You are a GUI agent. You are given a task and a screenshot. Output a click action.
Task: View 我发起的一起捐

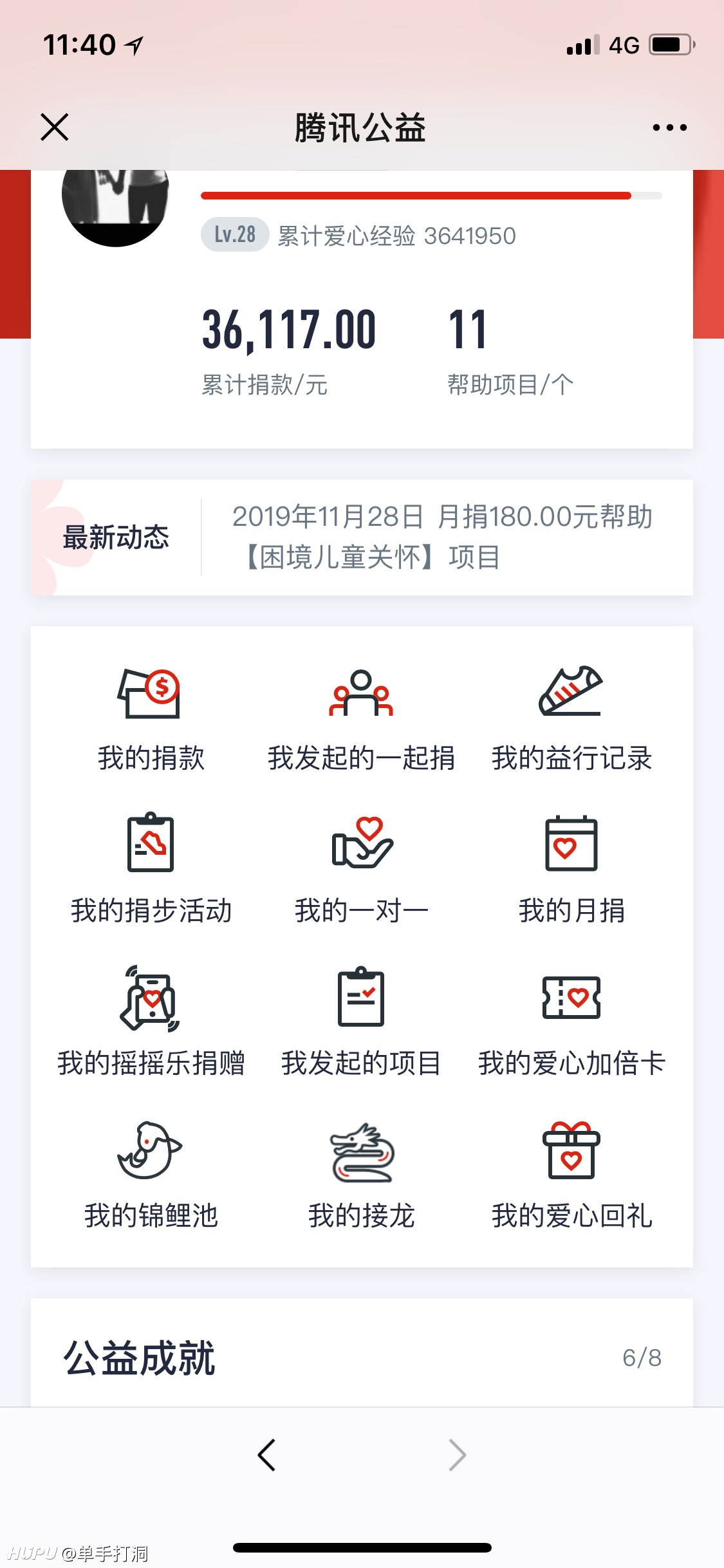point(361,720)
